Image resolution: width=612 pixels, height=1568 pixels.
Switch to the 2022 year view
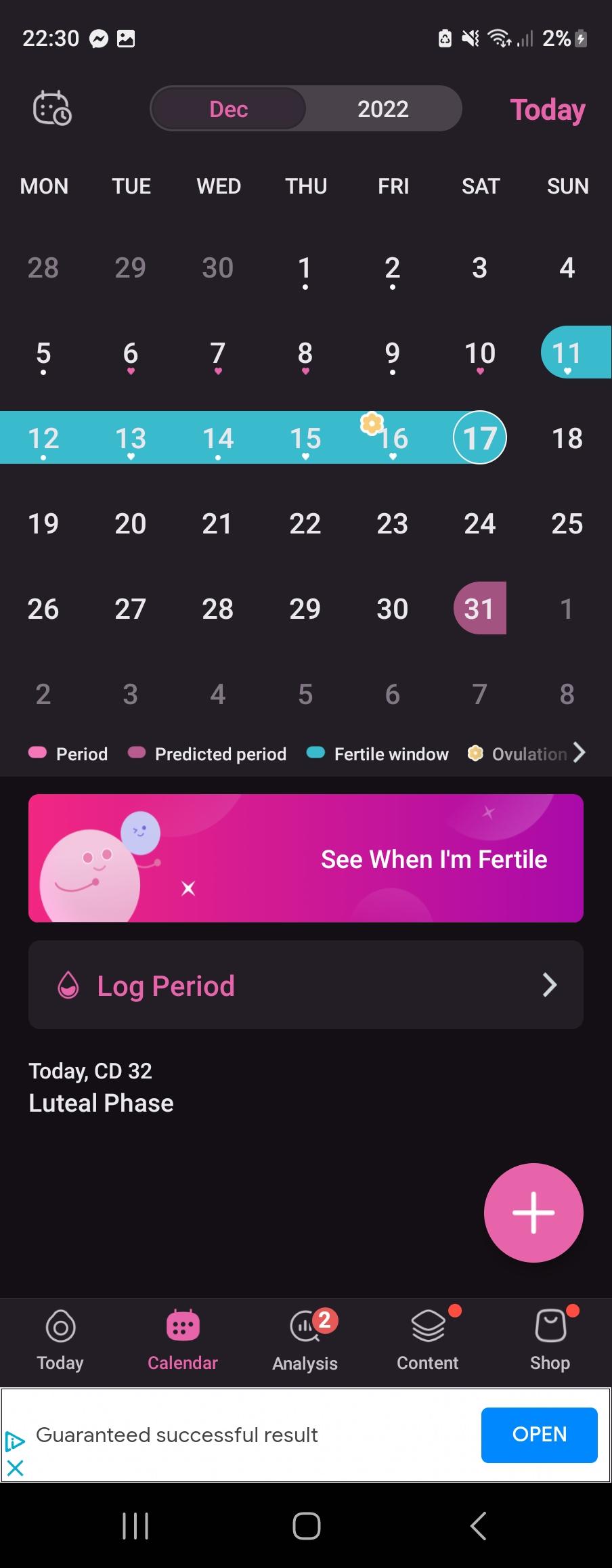pyautogui.click(x=383, y=109)
